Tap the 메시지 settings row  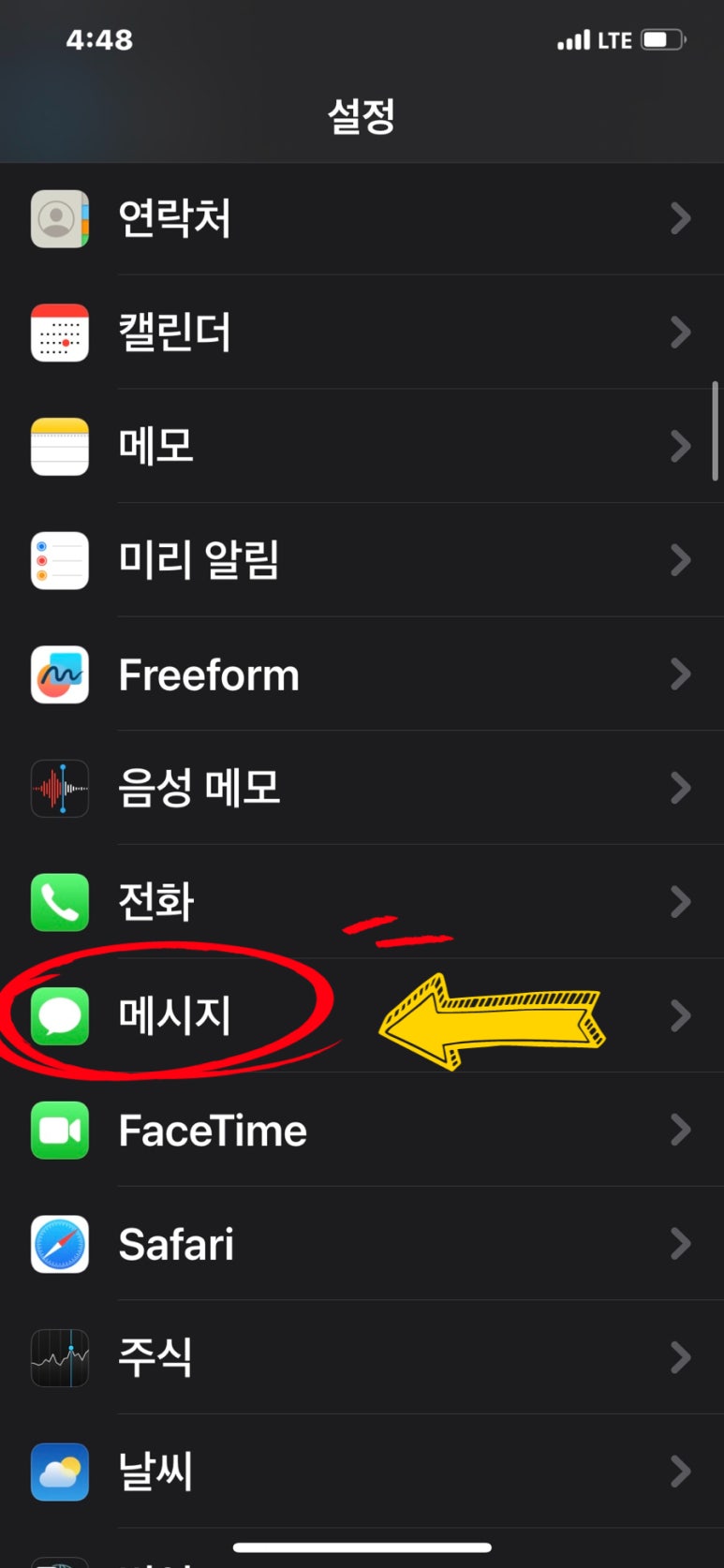point(362,1016)
